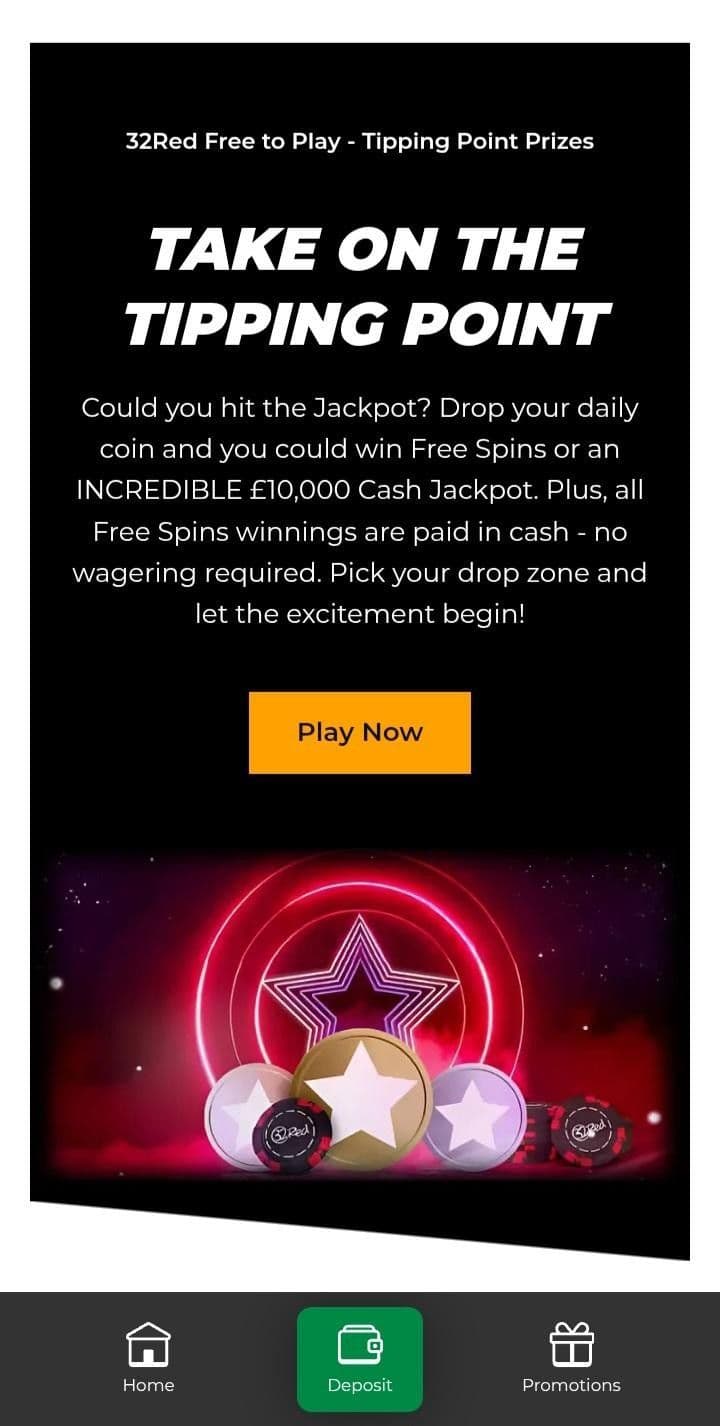Select the Deposit label text
Image resolution: width=720 pixels, height=1426 pixels.
[x=360, y=1385]
